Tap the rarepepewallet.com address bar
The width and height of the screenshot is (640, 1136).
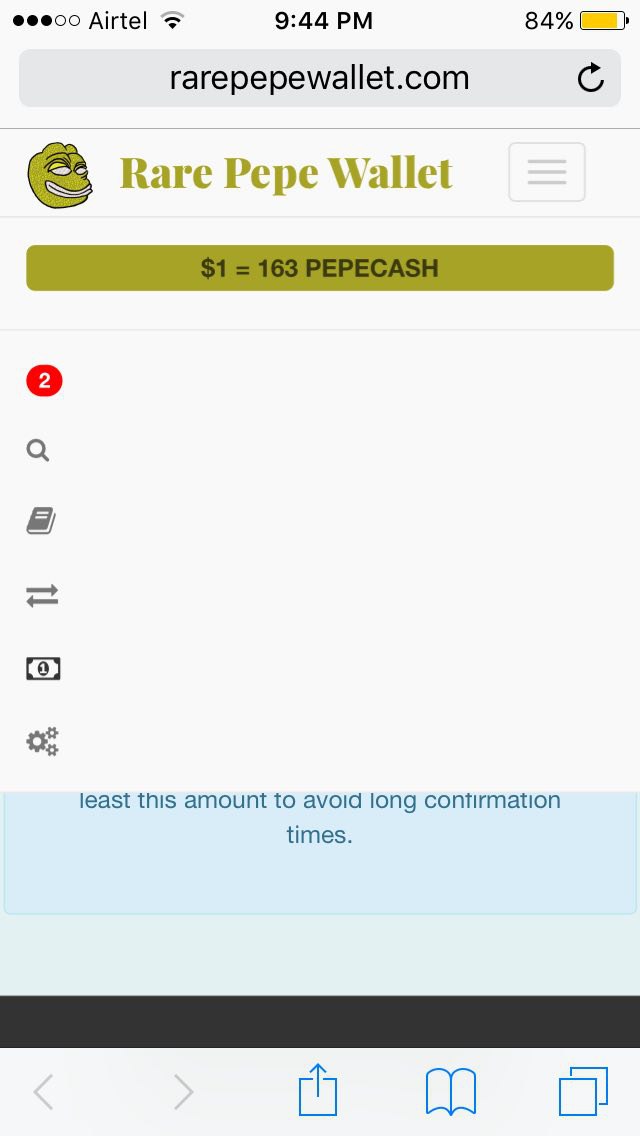(x=320, y=78)
